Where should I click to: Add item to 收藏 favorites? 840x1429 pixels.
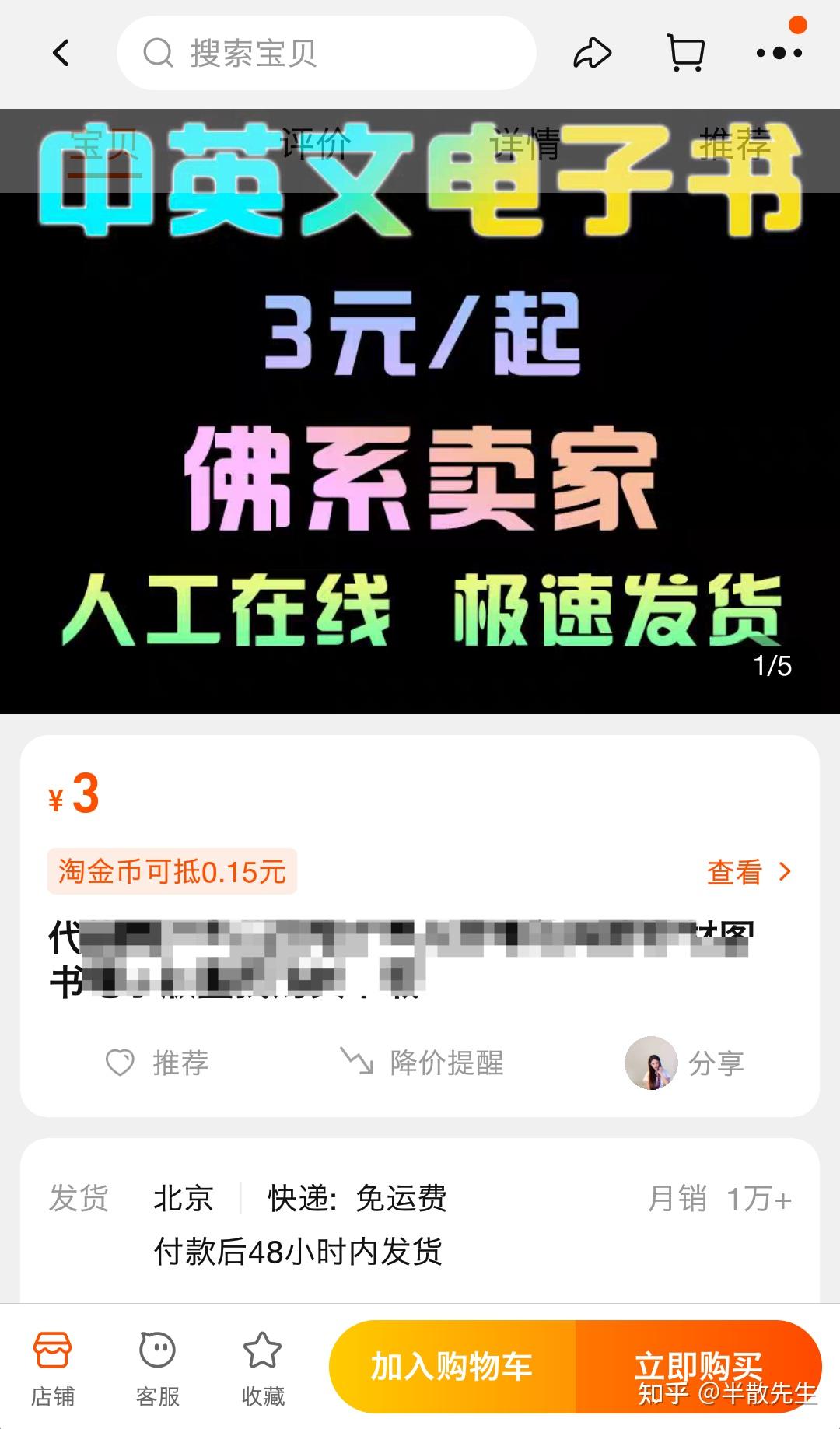263,1368
